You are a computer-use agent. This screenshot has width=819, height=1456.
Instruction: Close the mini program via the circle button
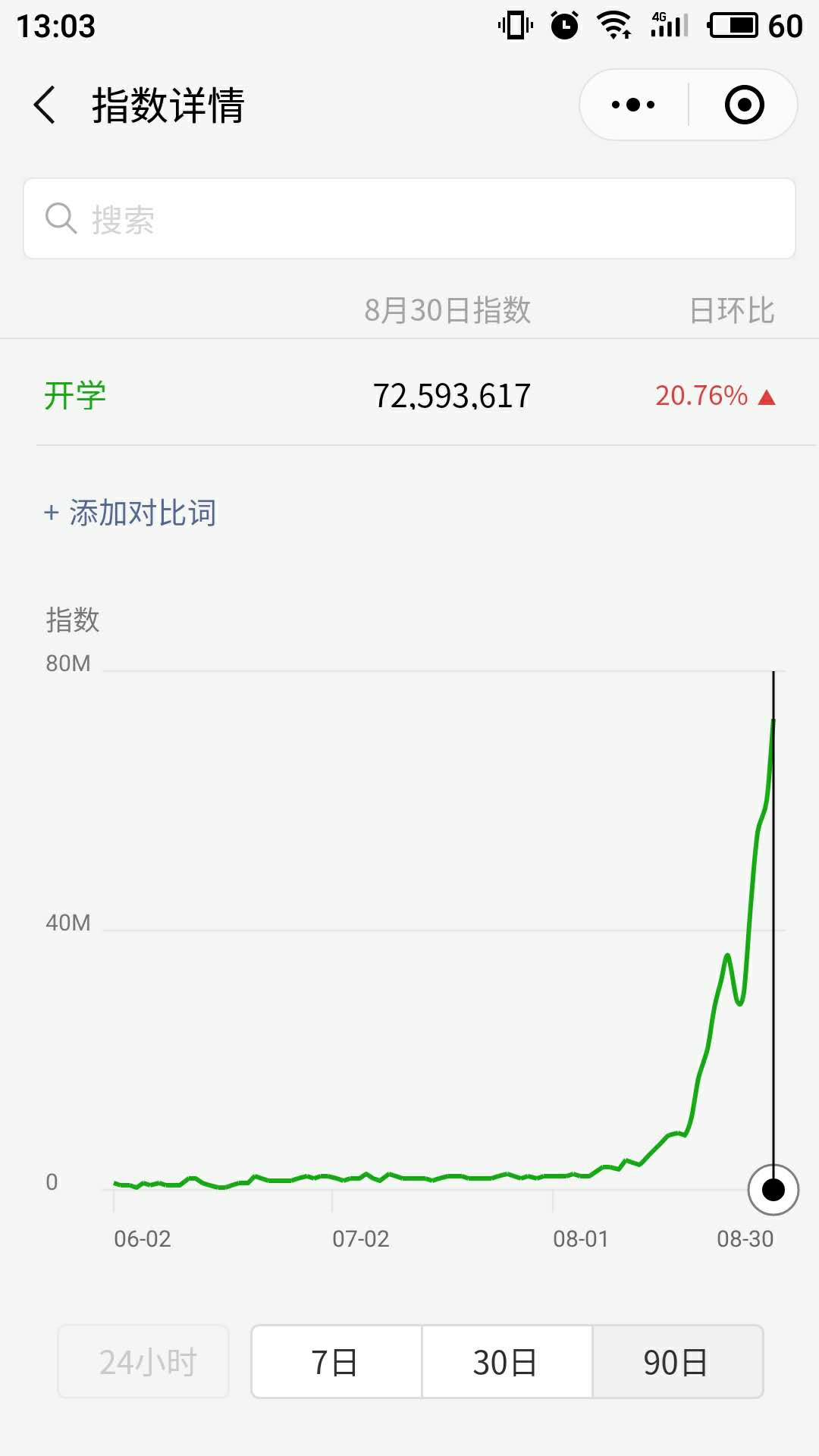[x=744, y=105]
